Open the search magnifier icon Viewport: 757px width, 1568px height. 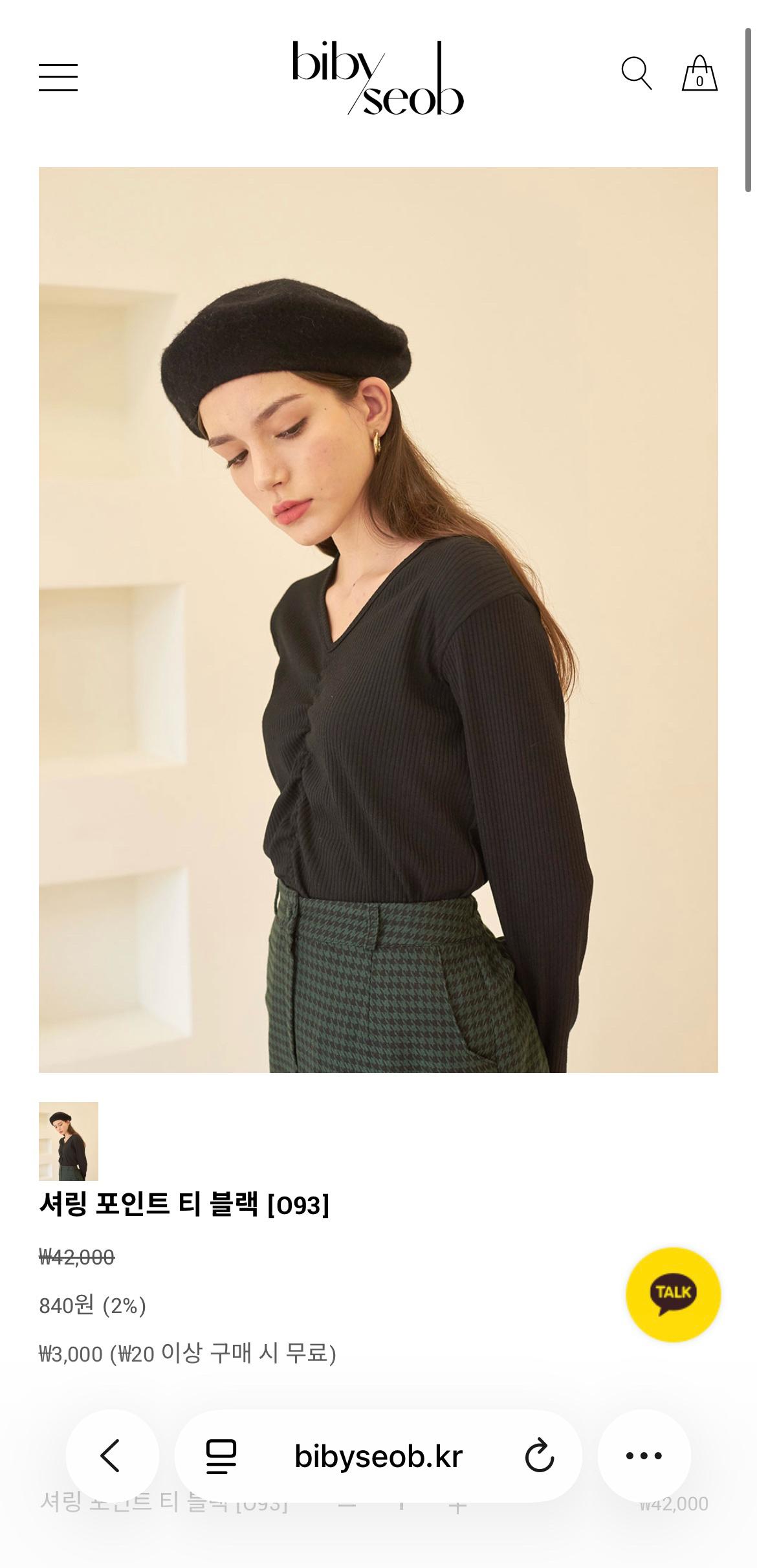pos(637,73)
